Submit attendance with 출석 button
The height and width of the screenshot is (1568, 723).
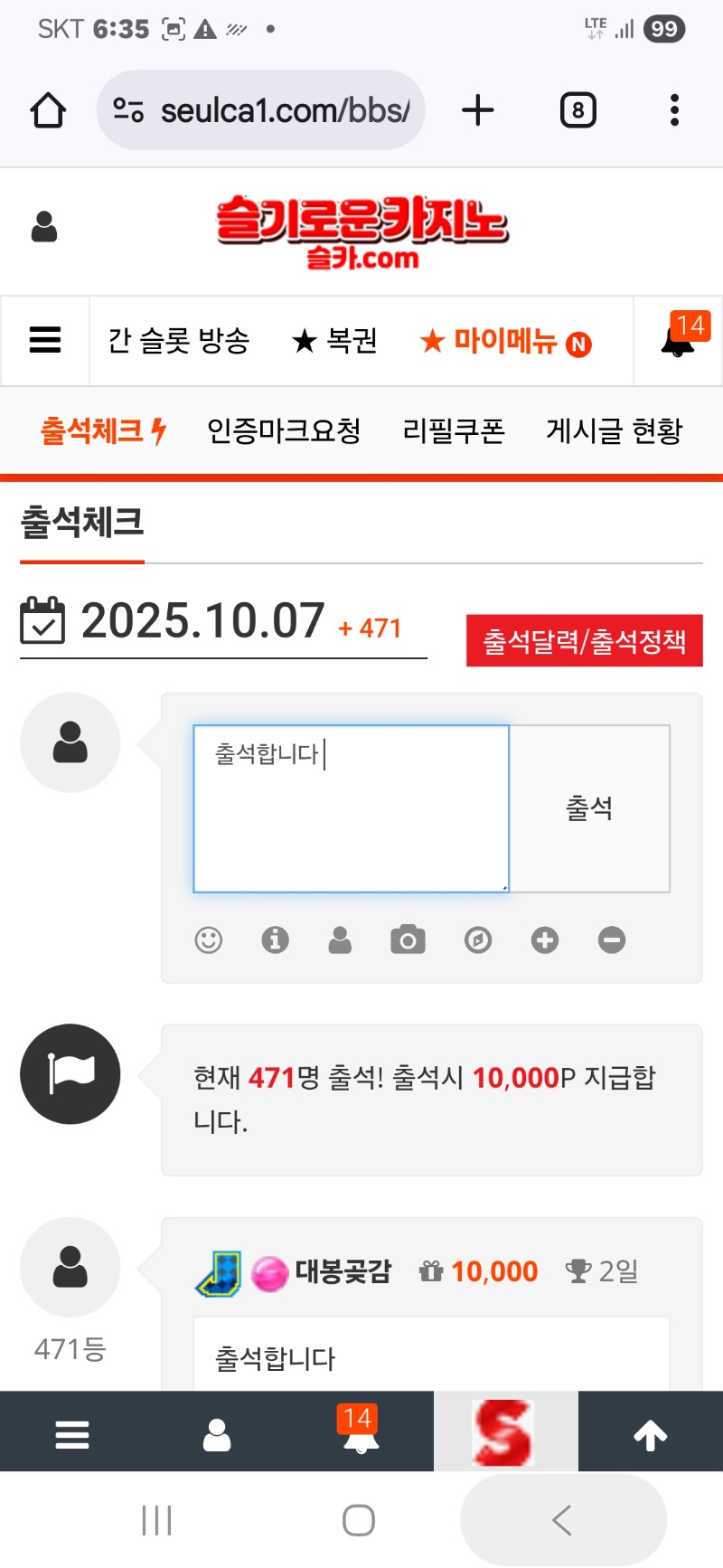pos(589,808)
